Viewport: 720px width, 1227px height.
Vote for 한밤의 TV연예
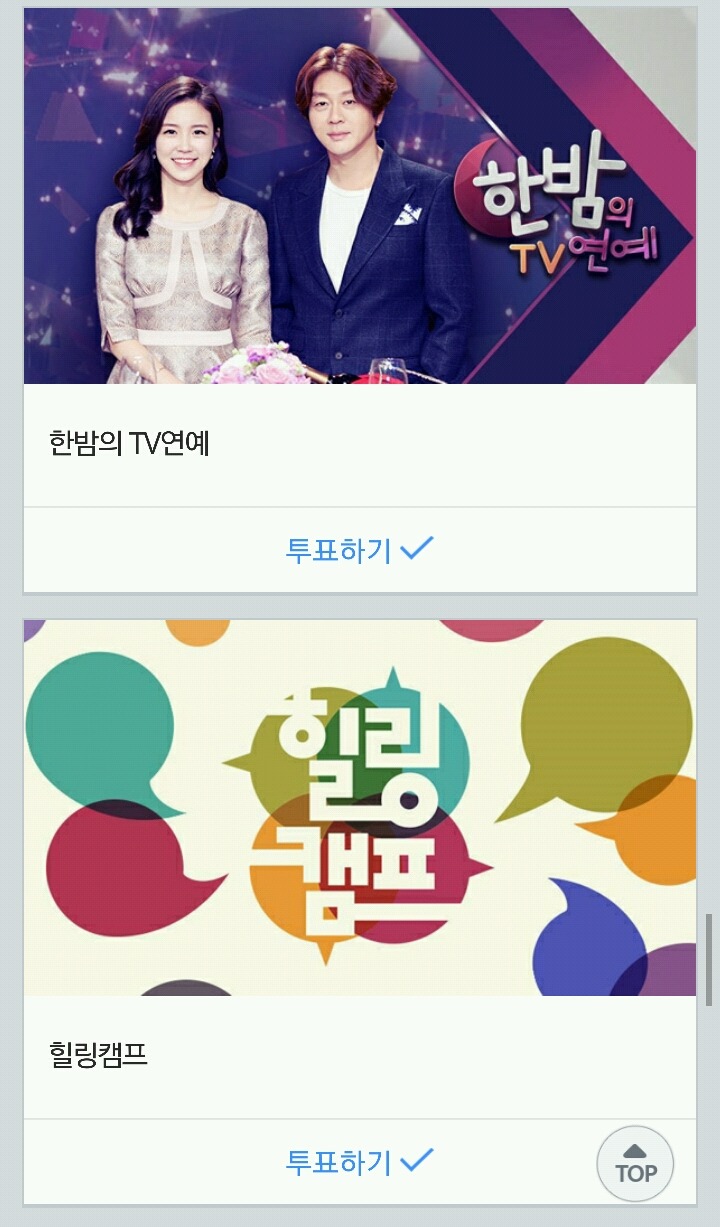pos(360,550)
